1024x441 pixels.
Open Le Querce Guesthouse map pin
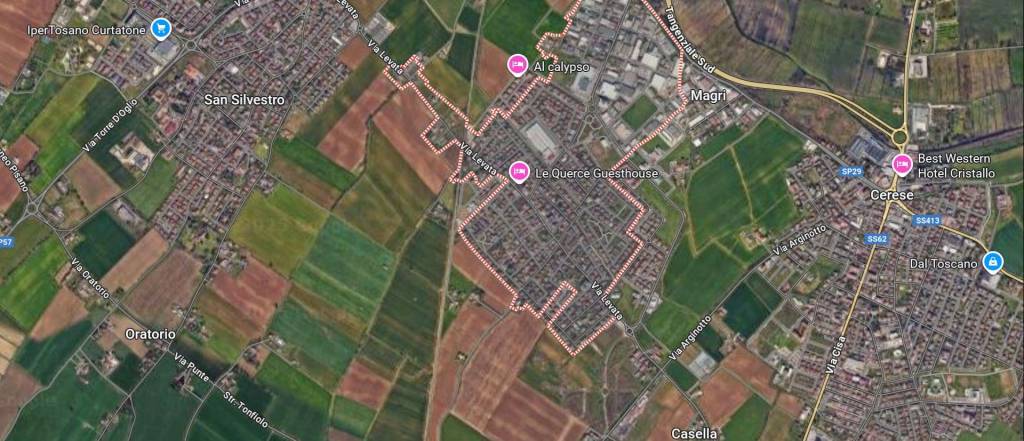click(x=518, y=172)
